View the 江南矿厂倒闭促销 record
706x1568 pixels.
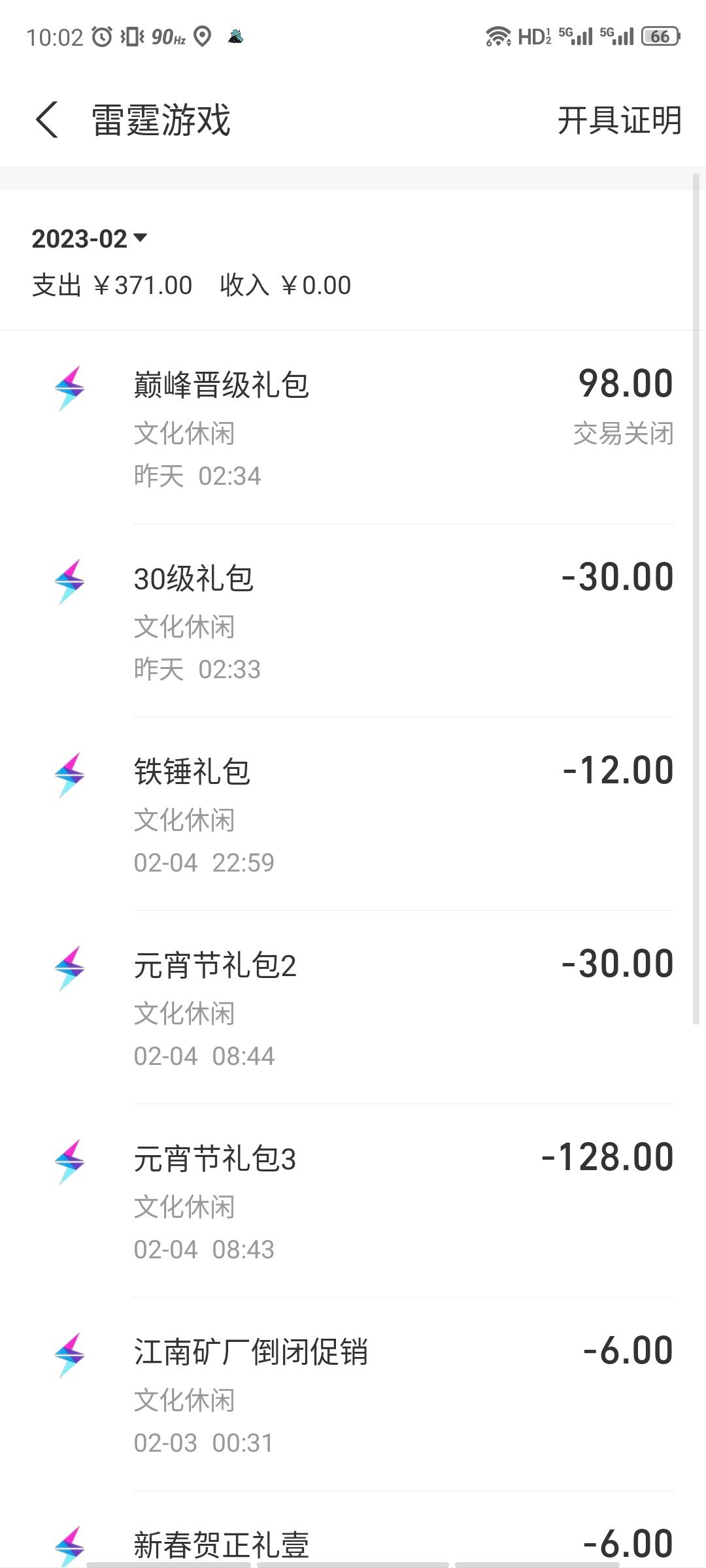point(353,1394)
